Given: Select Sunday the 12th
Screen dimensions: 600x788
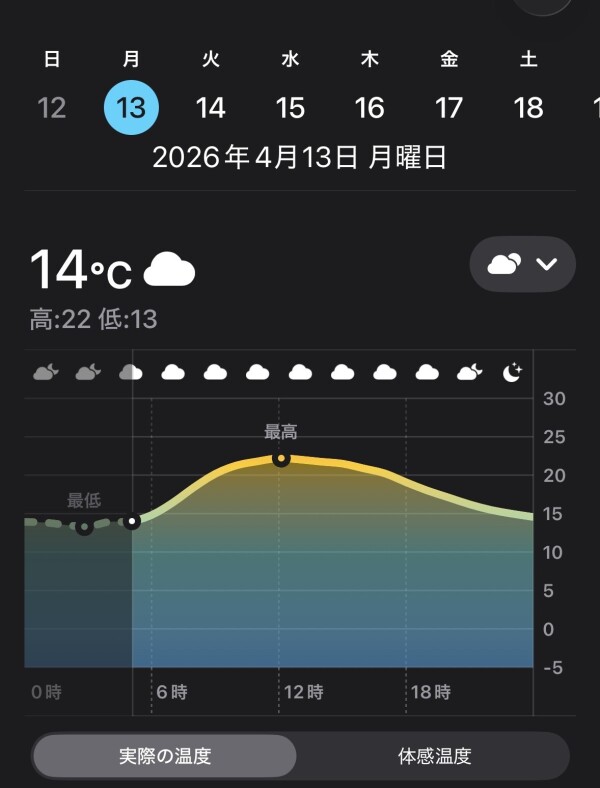Looking at the screenshot, I should [x=52, y=107].
